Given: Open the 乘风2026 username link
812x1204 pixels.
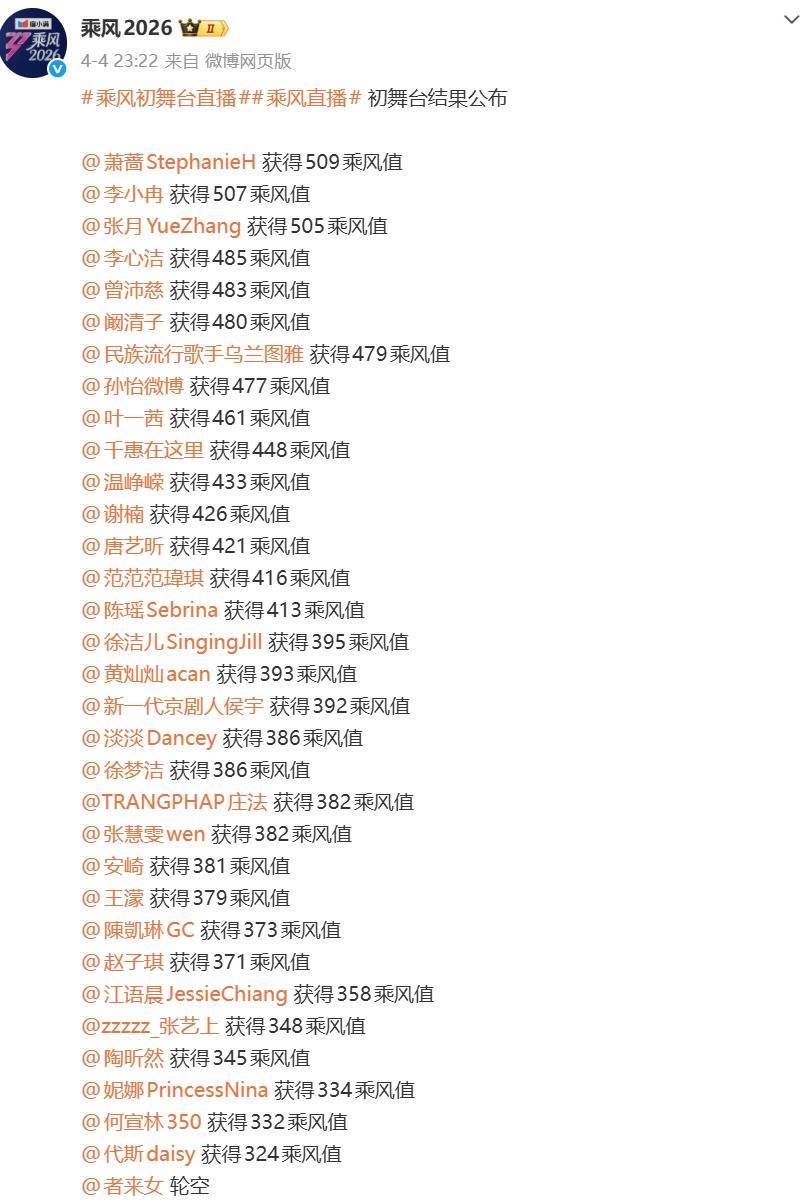Looking at the screenshot, I should [x=126, y=28].
